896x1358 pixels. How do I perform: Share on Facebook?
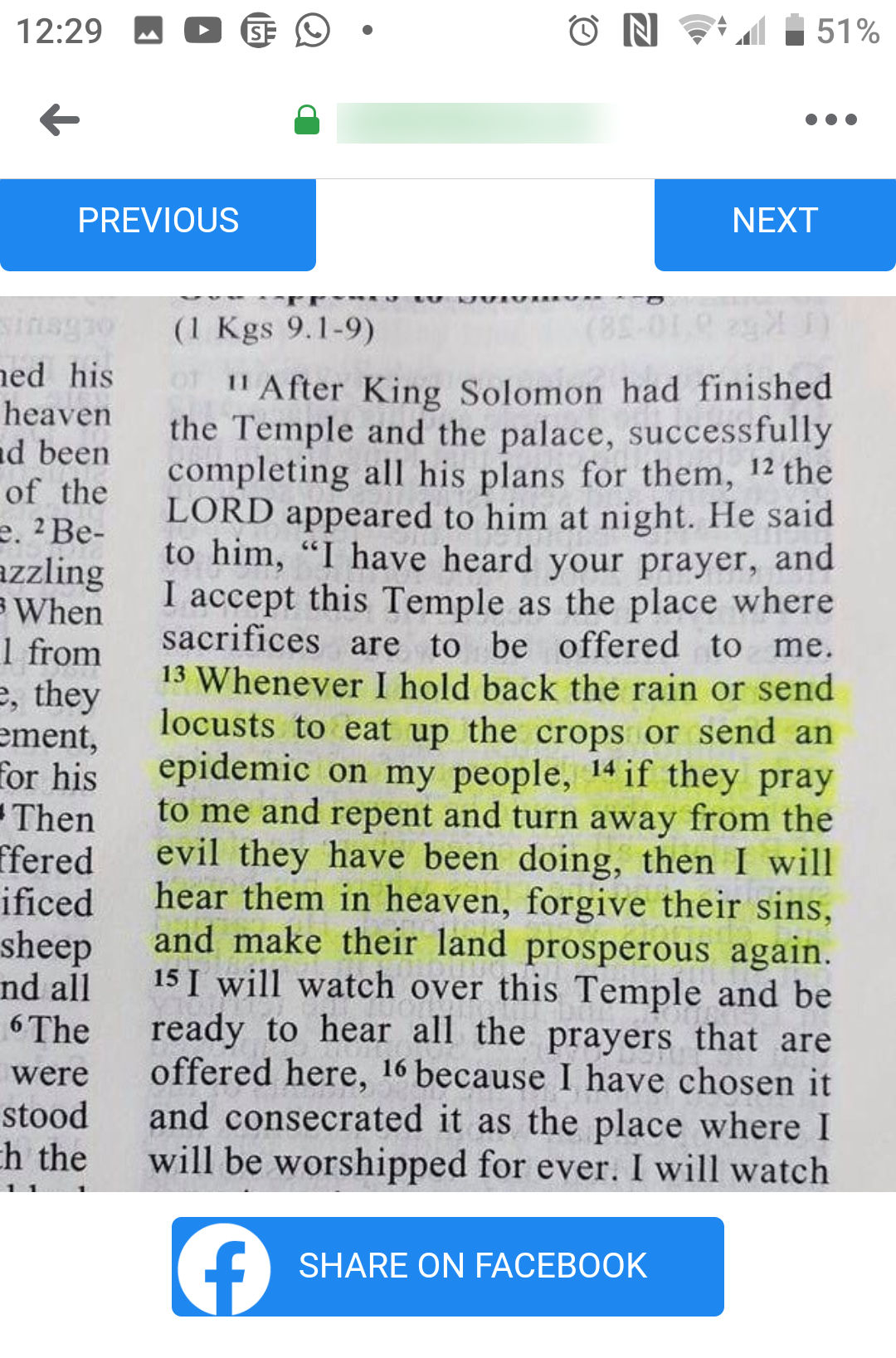point(447,1266)
